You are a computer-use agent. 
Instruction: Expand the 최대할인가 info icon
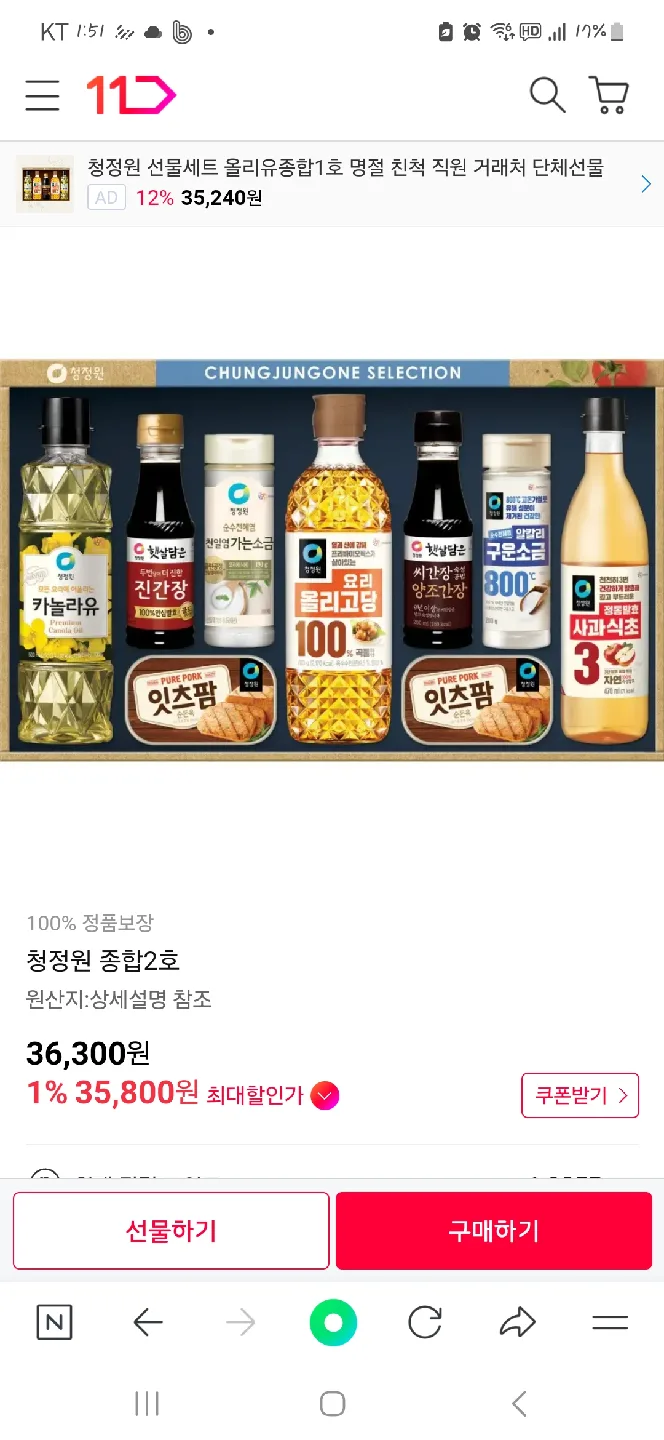point(324,1096)
